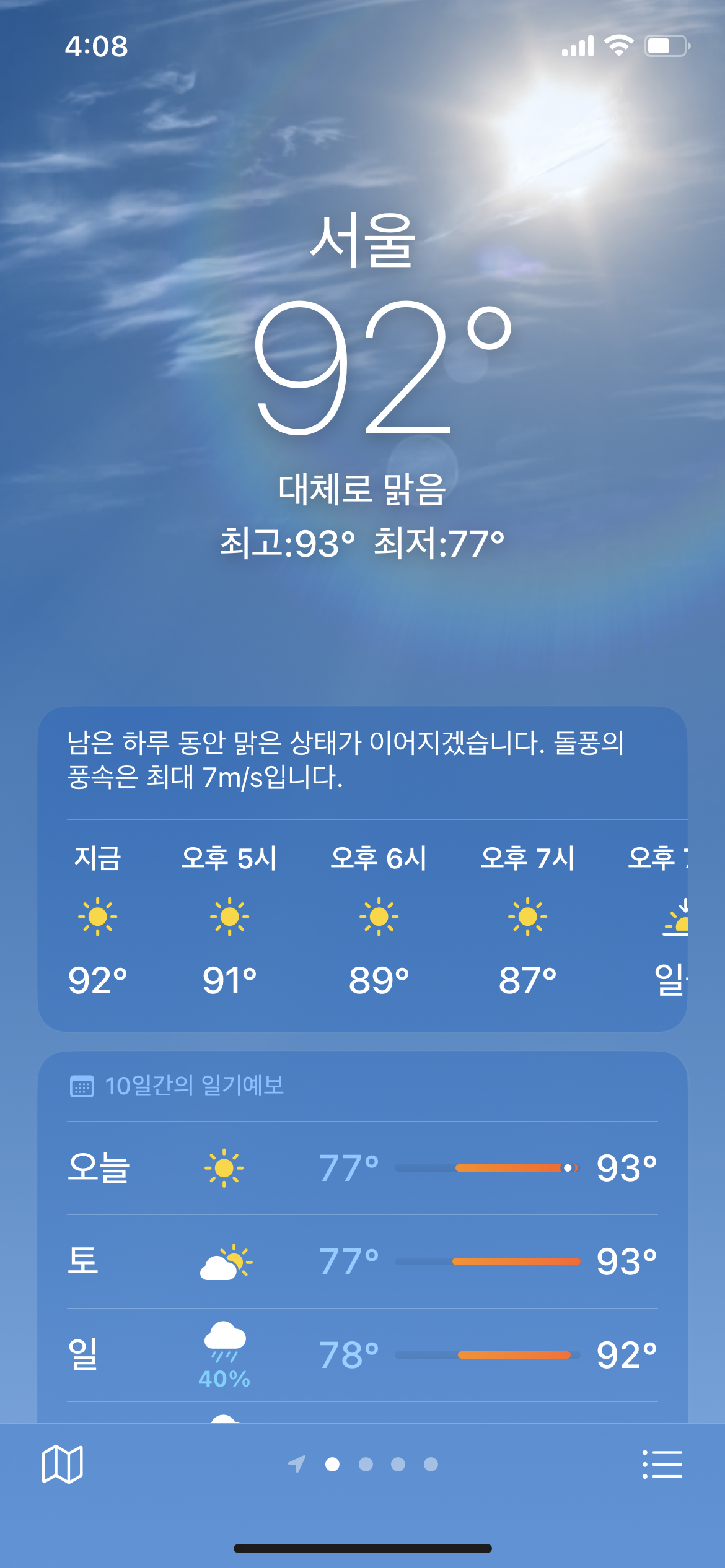Select the 오후 6시 hourly forecast
This screenshot has width=725, height=1568.
[379, 919]
